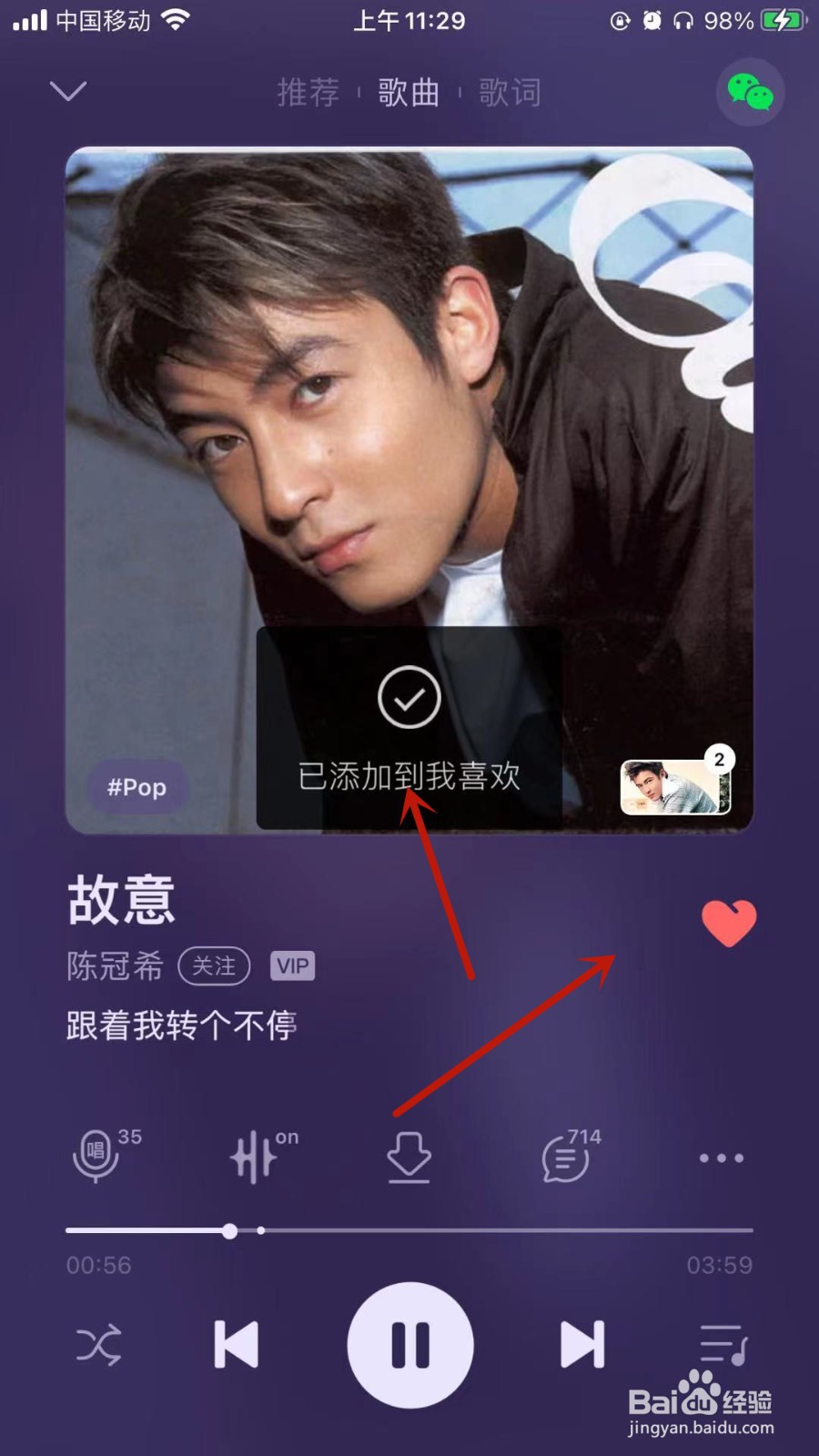Unfavorite the song via the heart icon
The width and height of the screenshot is (819, 1456).
pos(728,922)
